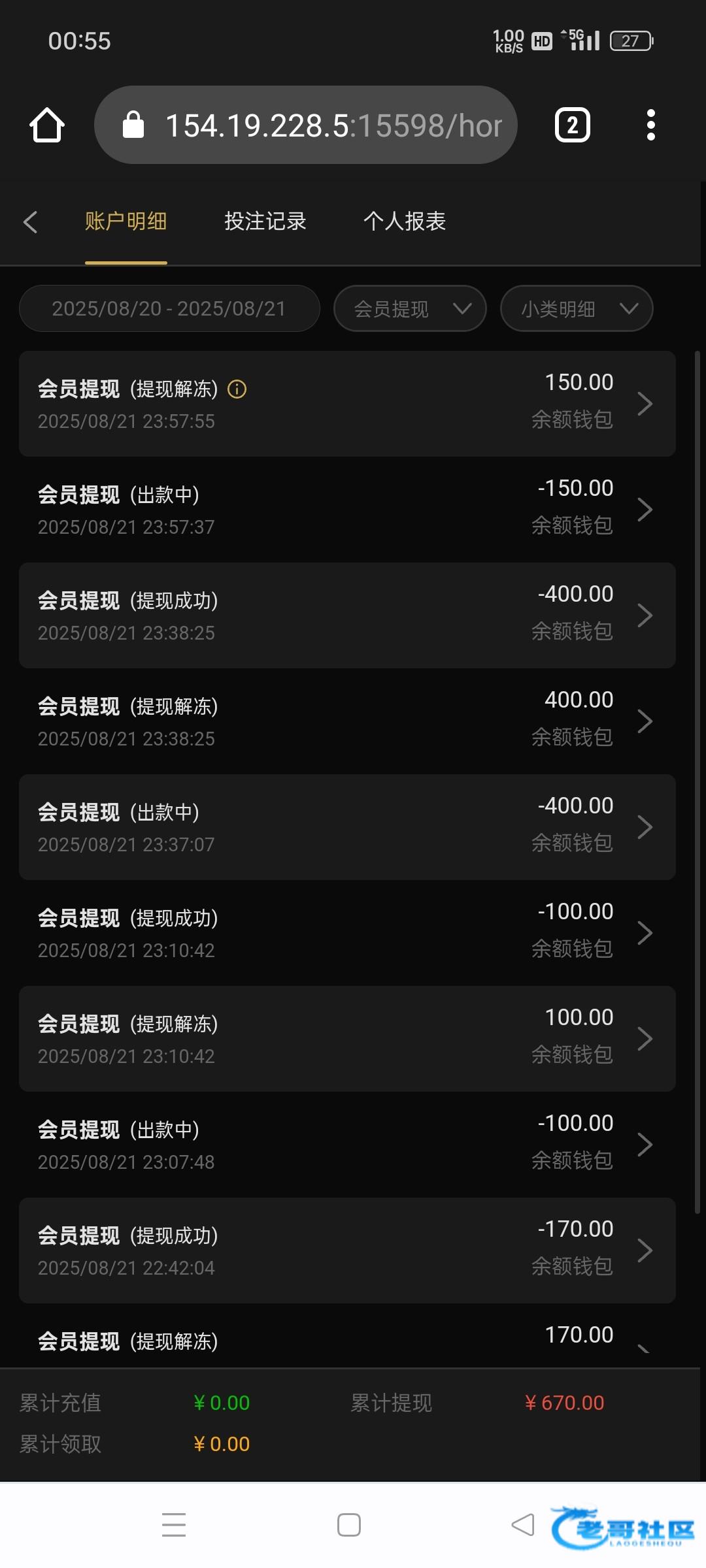Screen dimensions: 706x1568
Task: Open the 提现成功 record of -400.00
Action: click(347, 615)
